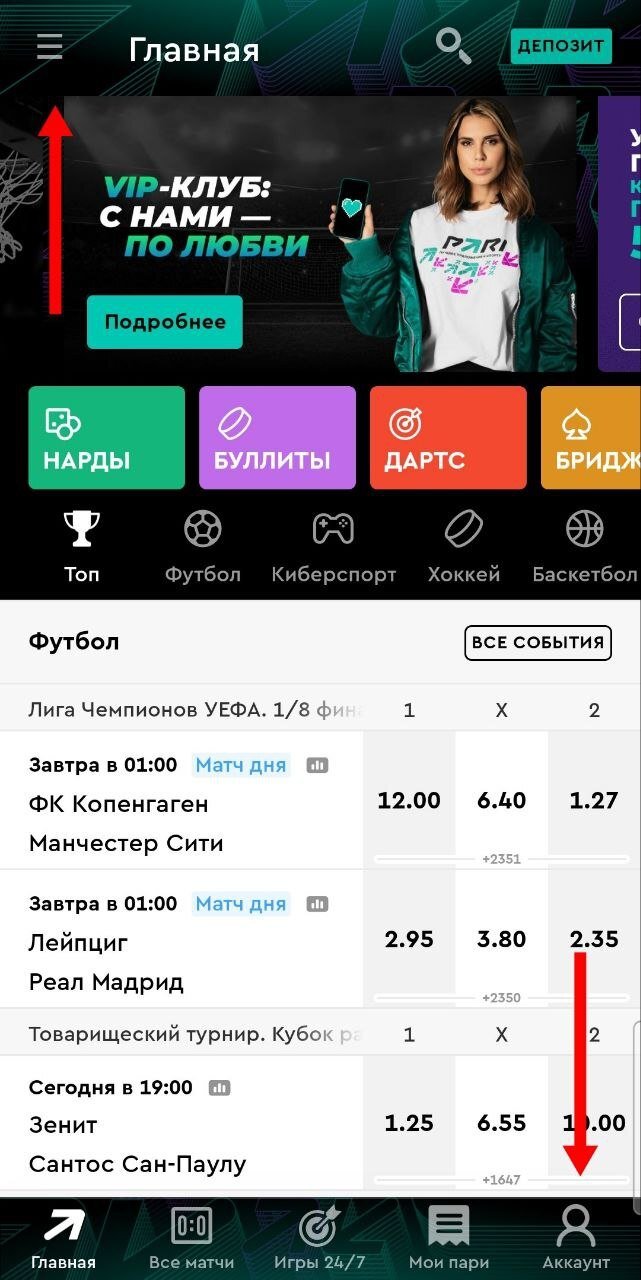Go to Все матчи in bottom navigation
641x1280 pixels.
pyautogui.click(x=191, y=1238)
